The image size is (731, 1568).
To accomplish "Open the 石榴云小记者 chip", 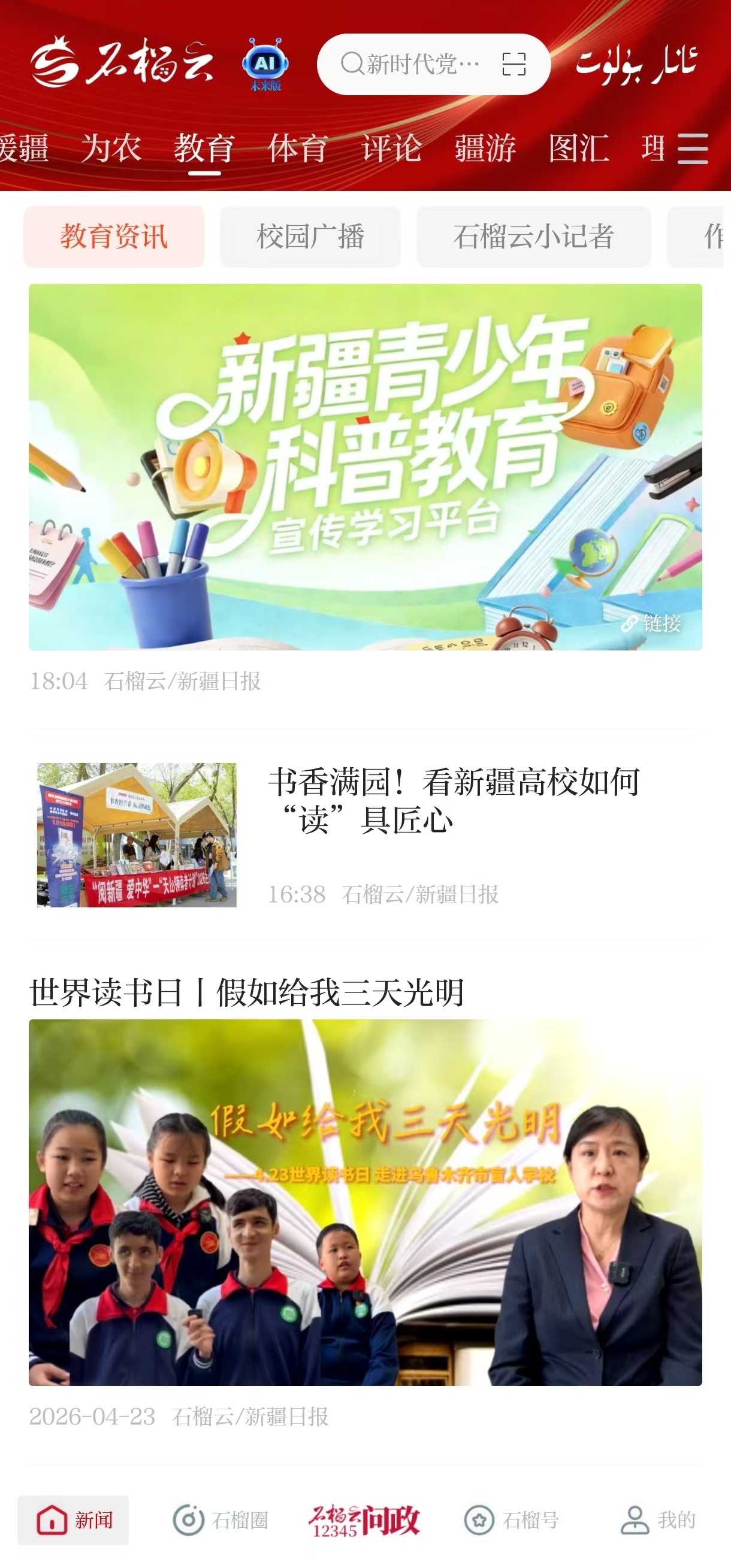I will [534, 237].
